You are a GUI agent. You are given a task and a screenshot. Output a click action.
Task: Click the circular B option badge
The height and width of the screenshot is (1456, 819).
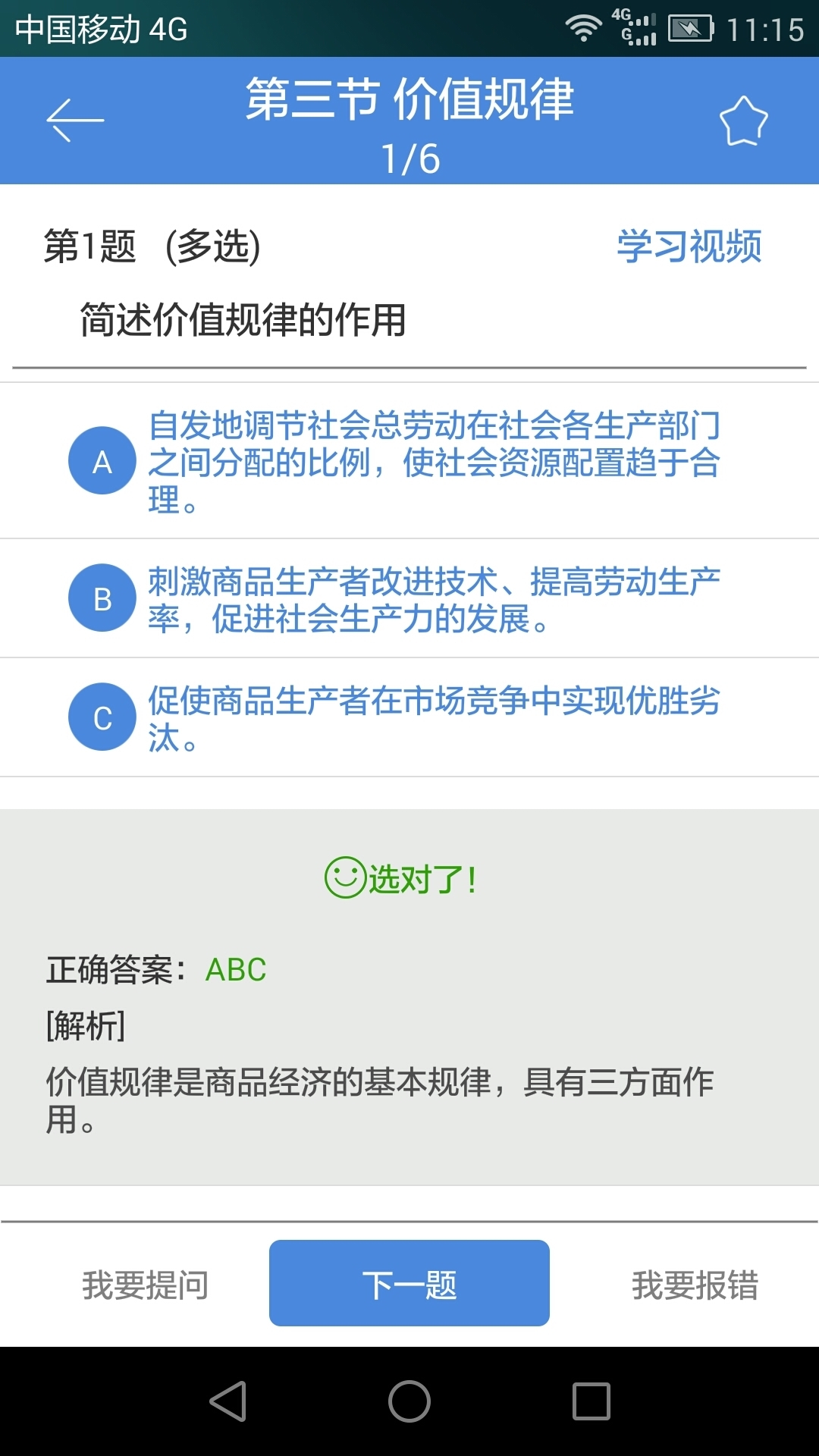[102, 597]
